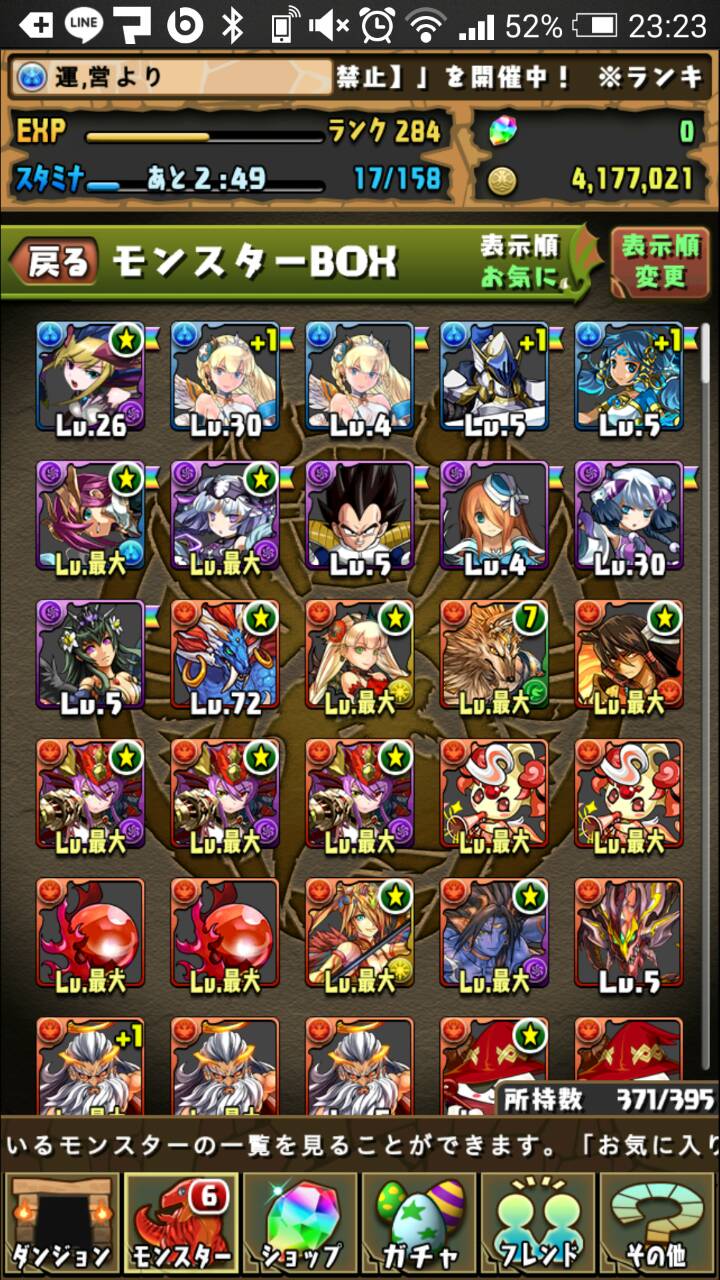720x1280 pixels.
Task: Select the lion monster with badge 7
Action: point(494,654)
